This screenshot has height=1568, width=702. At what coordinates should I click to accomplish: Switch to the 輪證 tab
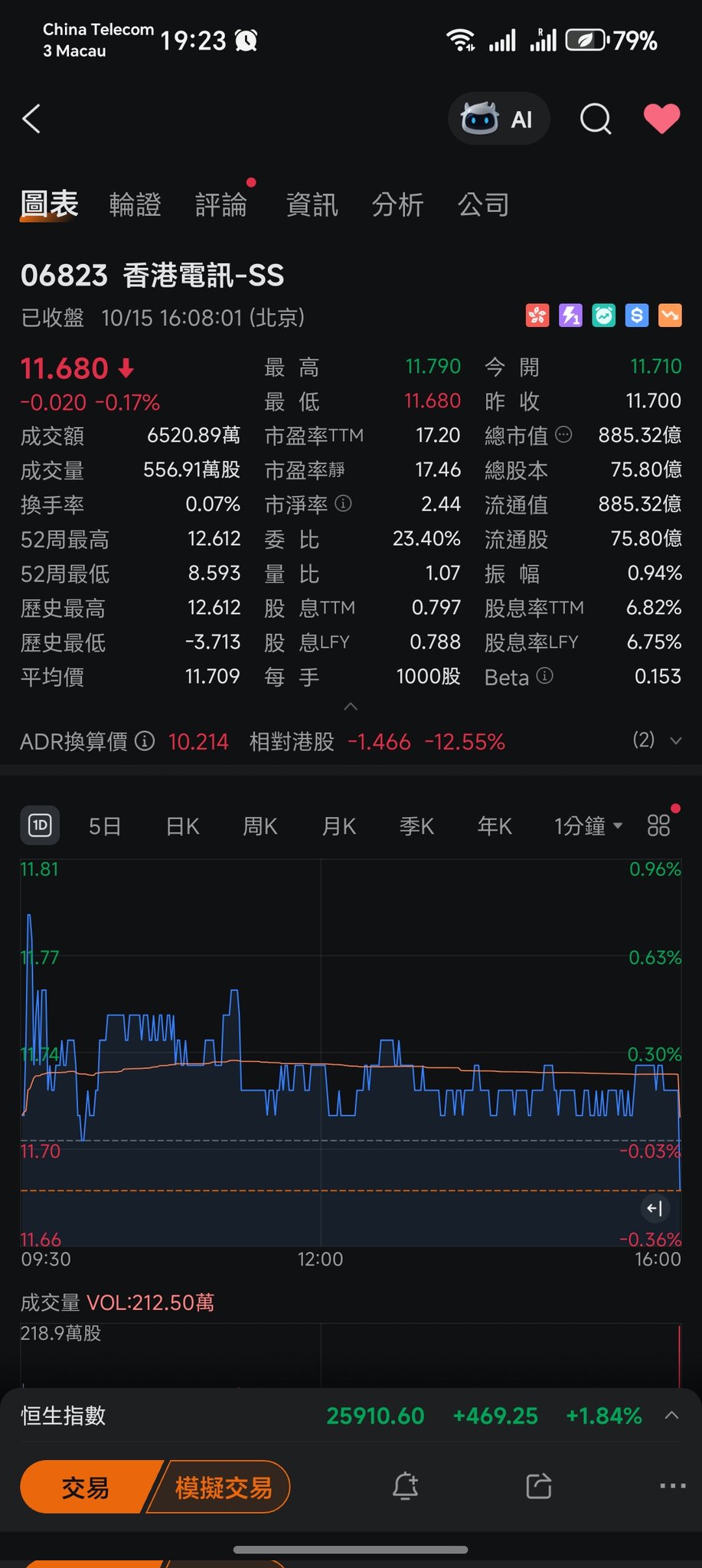click(x=136, y=204)
